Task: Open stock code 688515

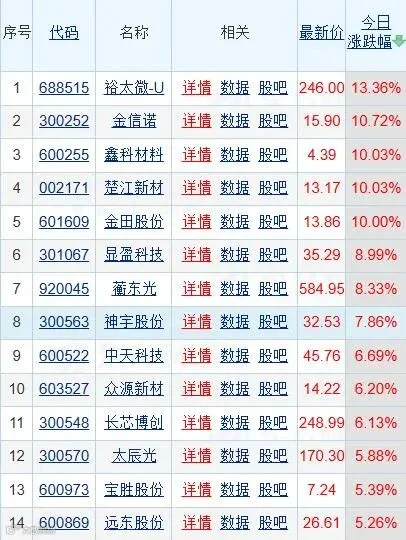Action: click(64, 88)
